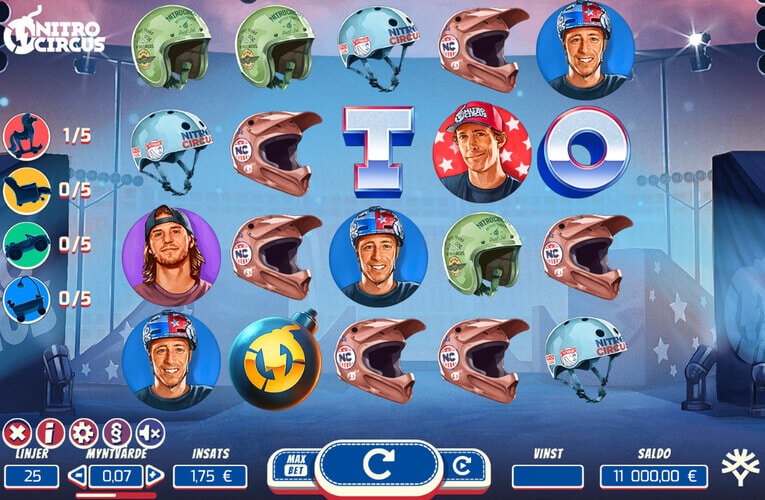Open the game info button

tap(50, 433)
